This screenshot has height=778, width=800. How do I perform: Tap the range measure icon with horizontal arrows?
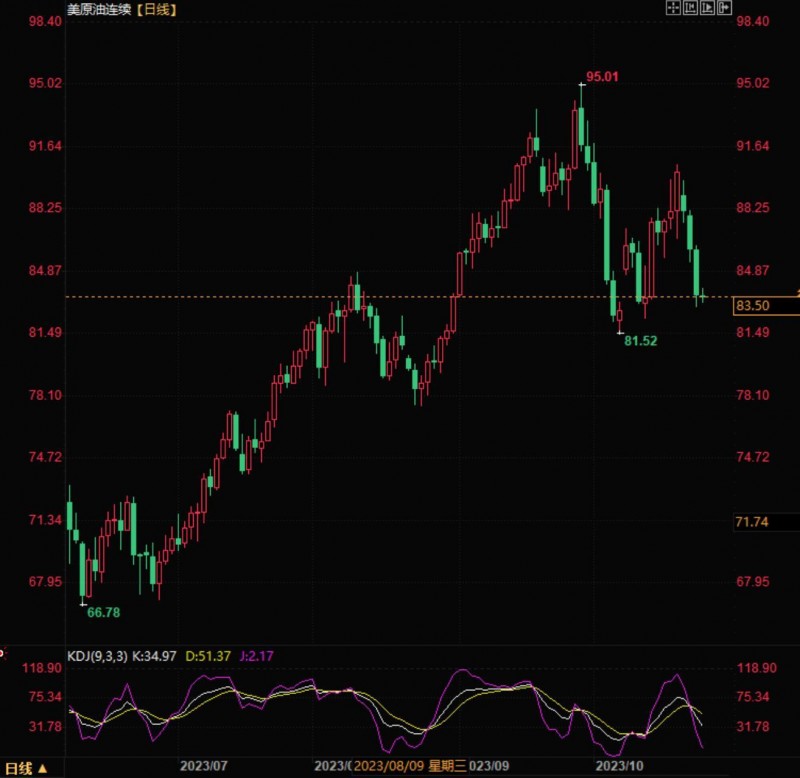pos(690,7)
